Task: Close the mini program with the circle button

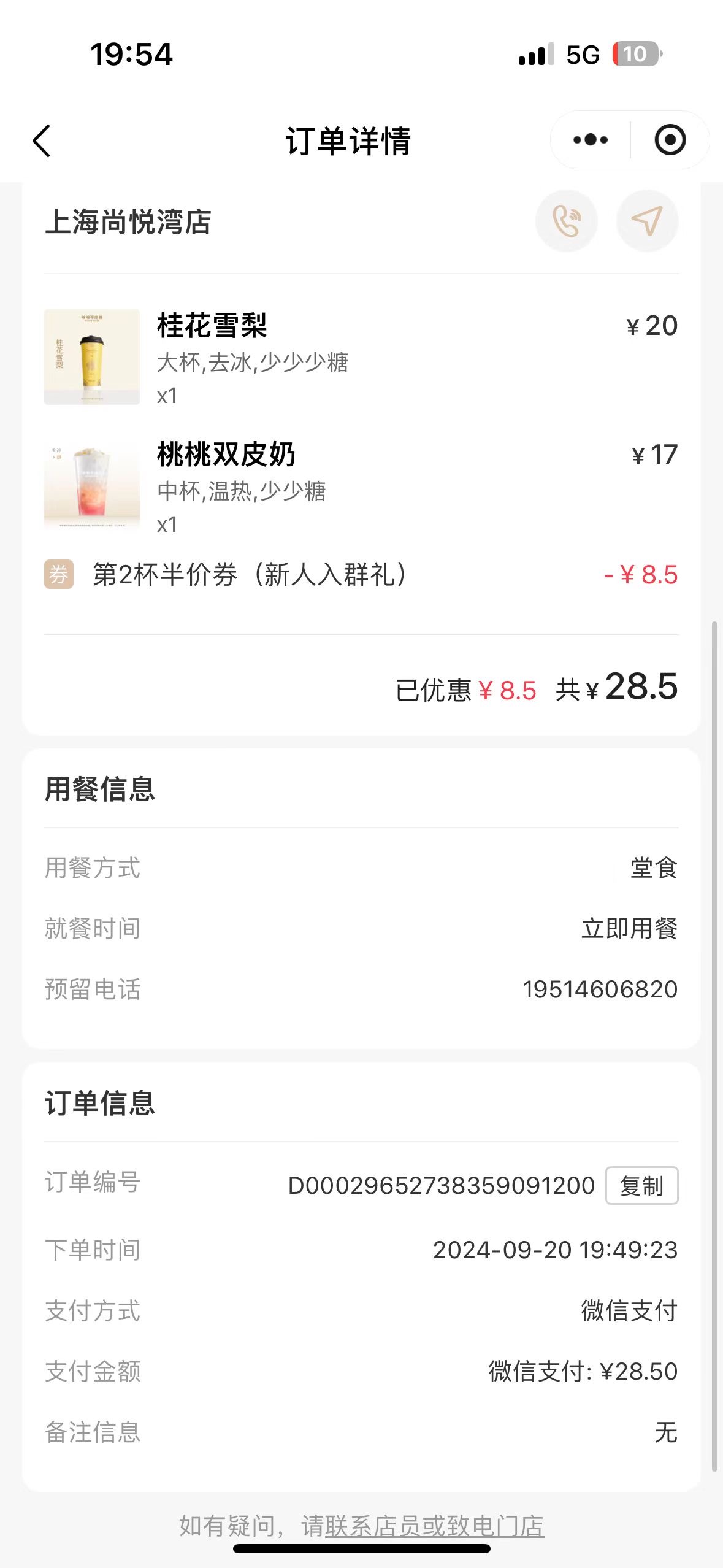Action: pos(670,140)
